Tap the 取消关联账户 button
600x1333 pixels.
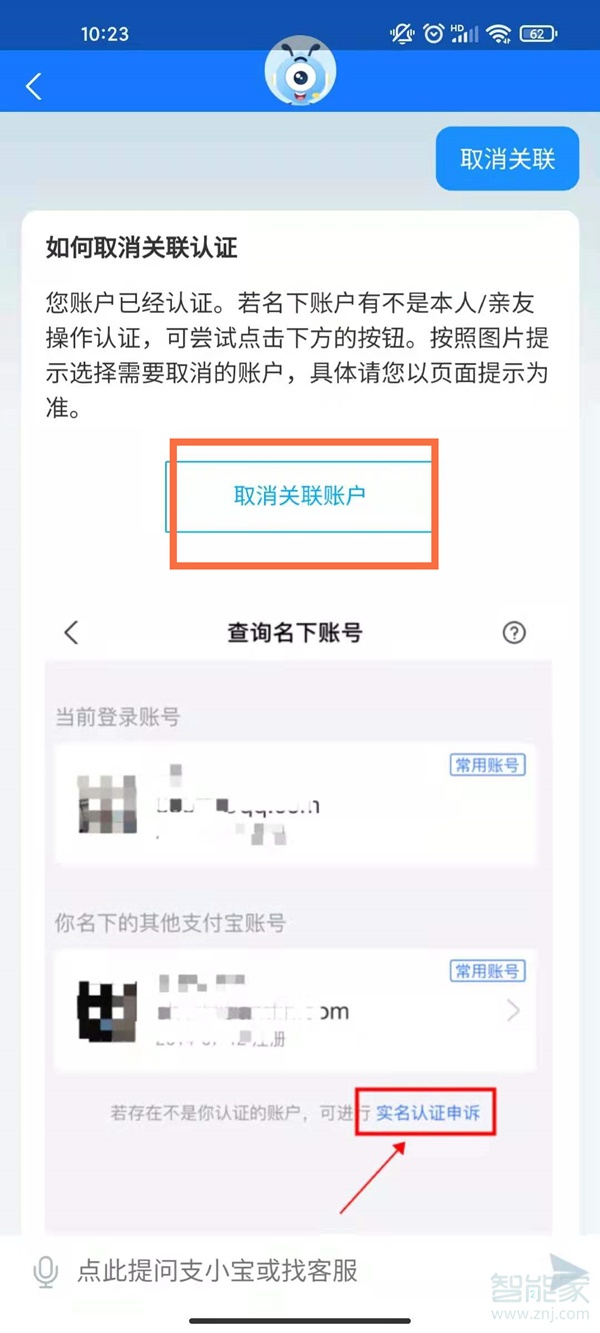[x=300, y=496]
